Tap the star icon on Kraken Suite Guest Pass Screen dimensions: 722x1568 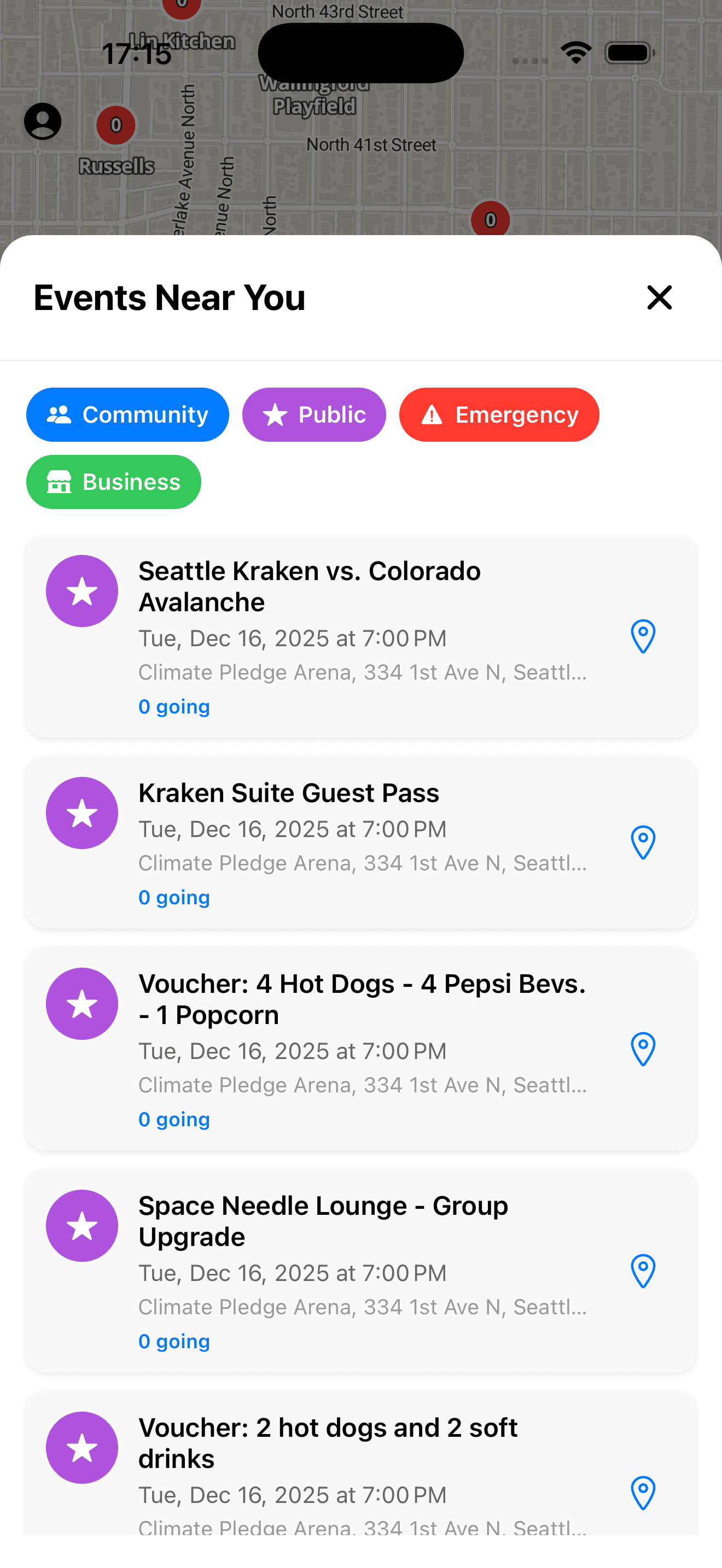[x=81, y=812]
